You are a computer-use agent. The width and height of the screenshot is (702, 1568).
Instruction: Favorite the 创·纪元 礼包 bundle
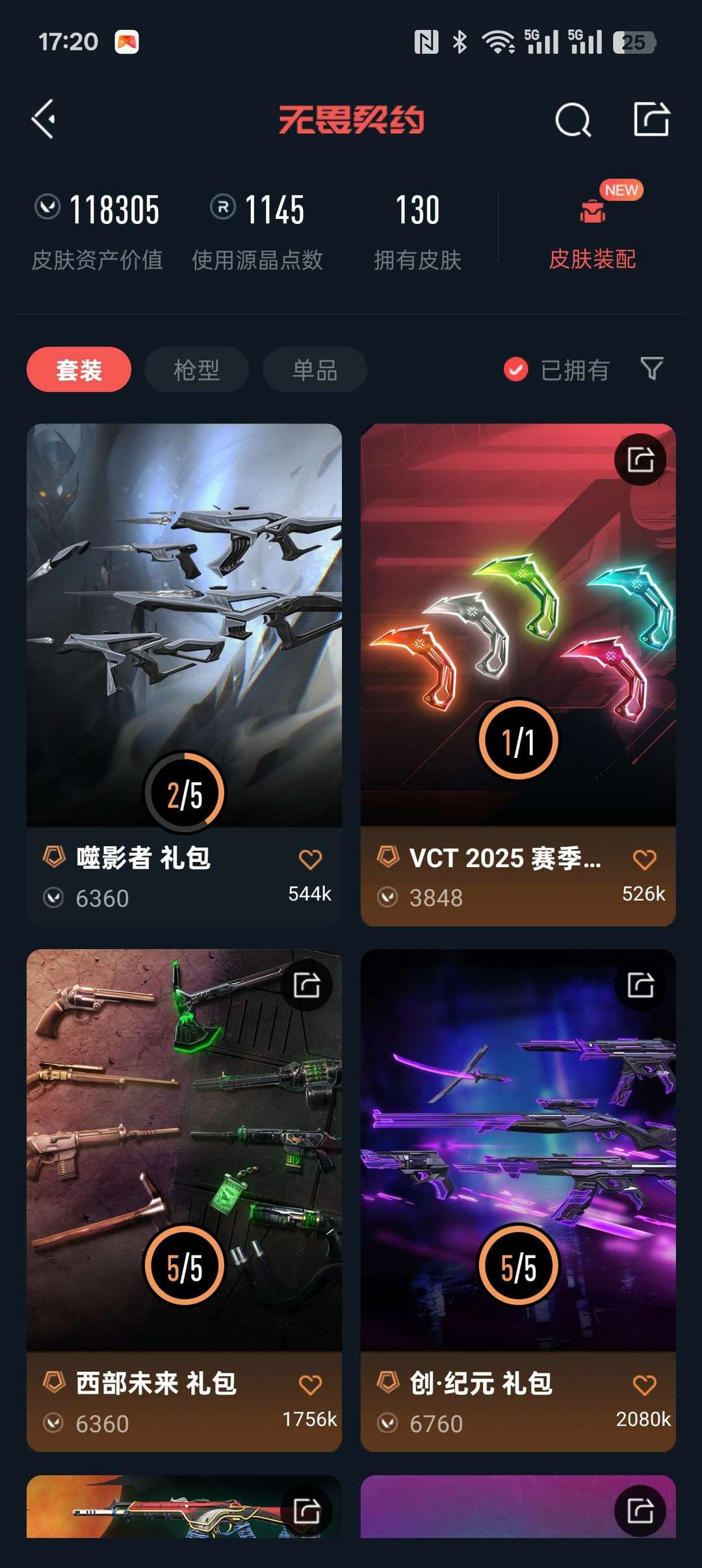click(644, 1385)
